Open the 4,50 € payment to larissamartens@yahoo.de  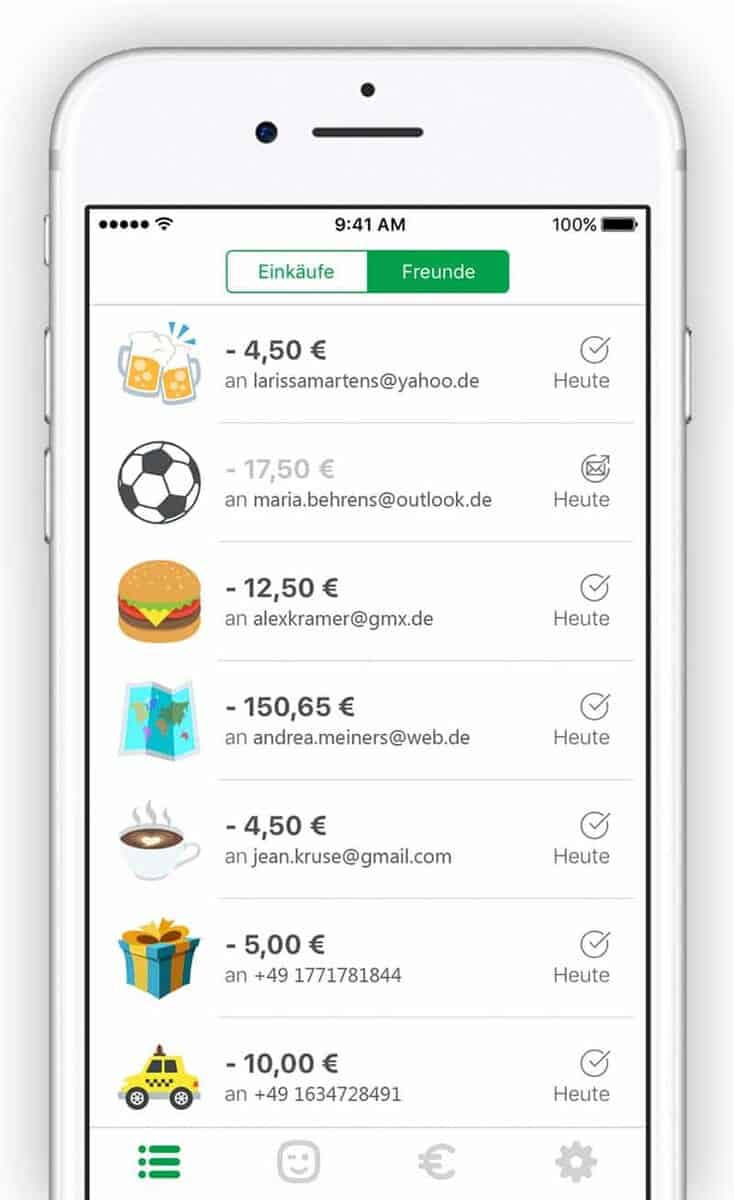pyautogui.click(x=367, y=364)
